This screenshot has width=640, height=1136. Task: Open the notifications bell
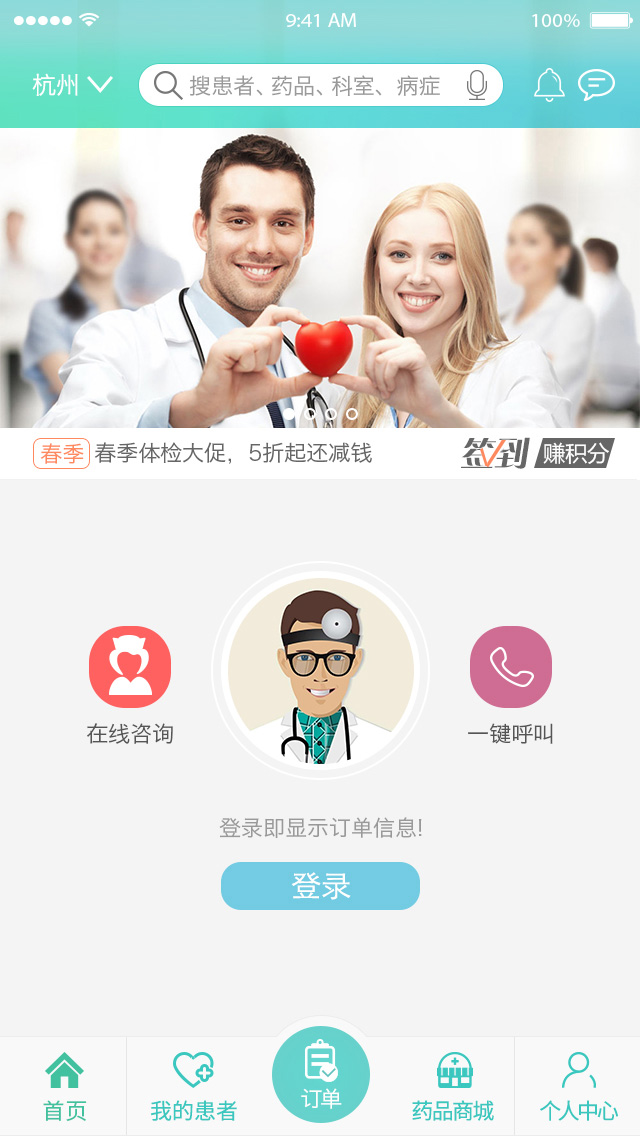coord(549,85)
